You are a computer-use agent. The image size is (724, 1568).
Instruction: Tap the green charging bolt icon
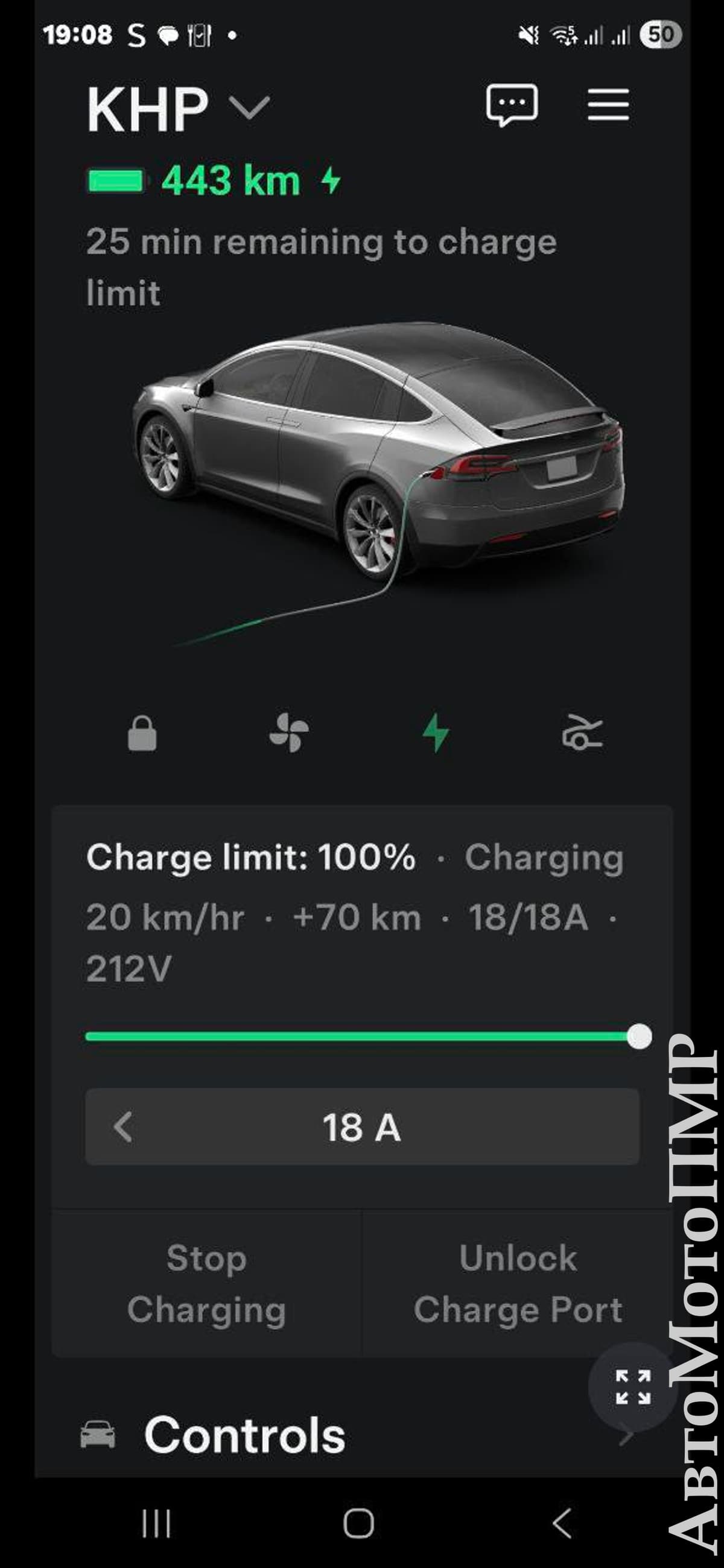[x=436, y=733]
